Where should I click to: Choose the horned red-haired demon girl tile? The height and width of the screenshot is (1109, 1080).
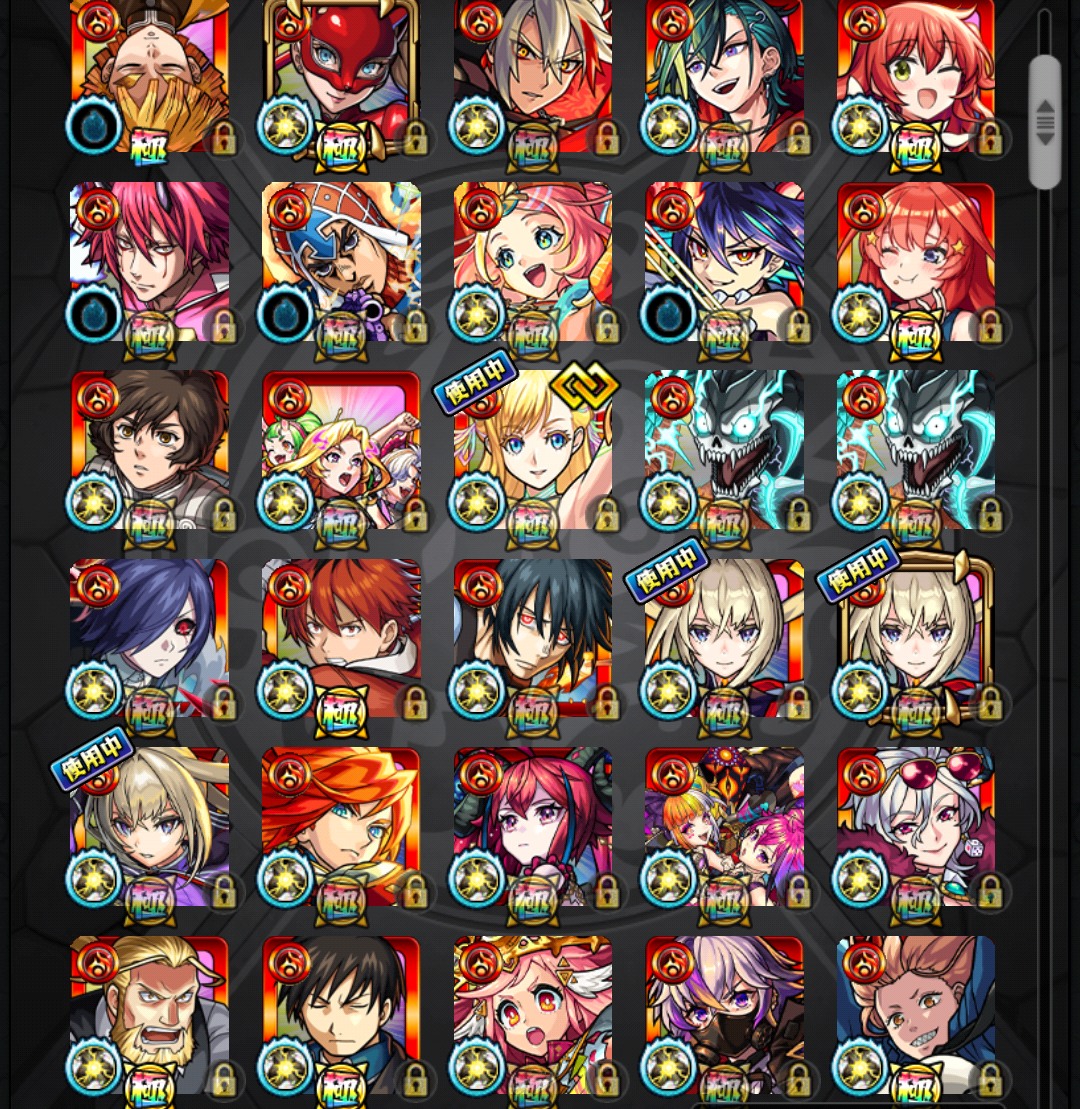[x=533, y=826]
